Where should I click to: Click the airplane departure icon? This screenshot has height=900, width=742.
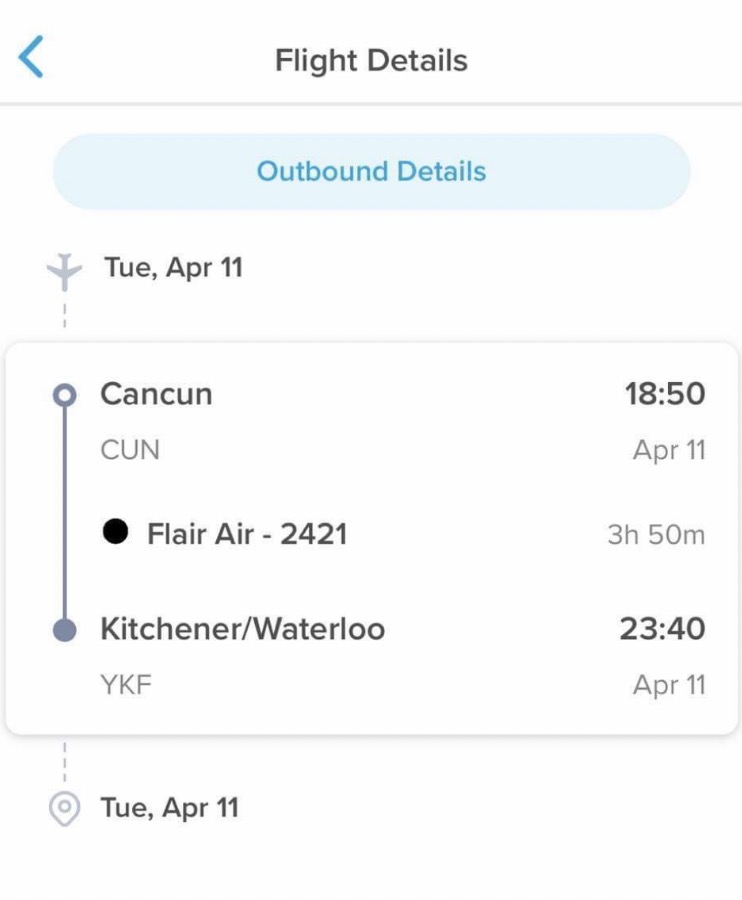[x=64, y=266]
